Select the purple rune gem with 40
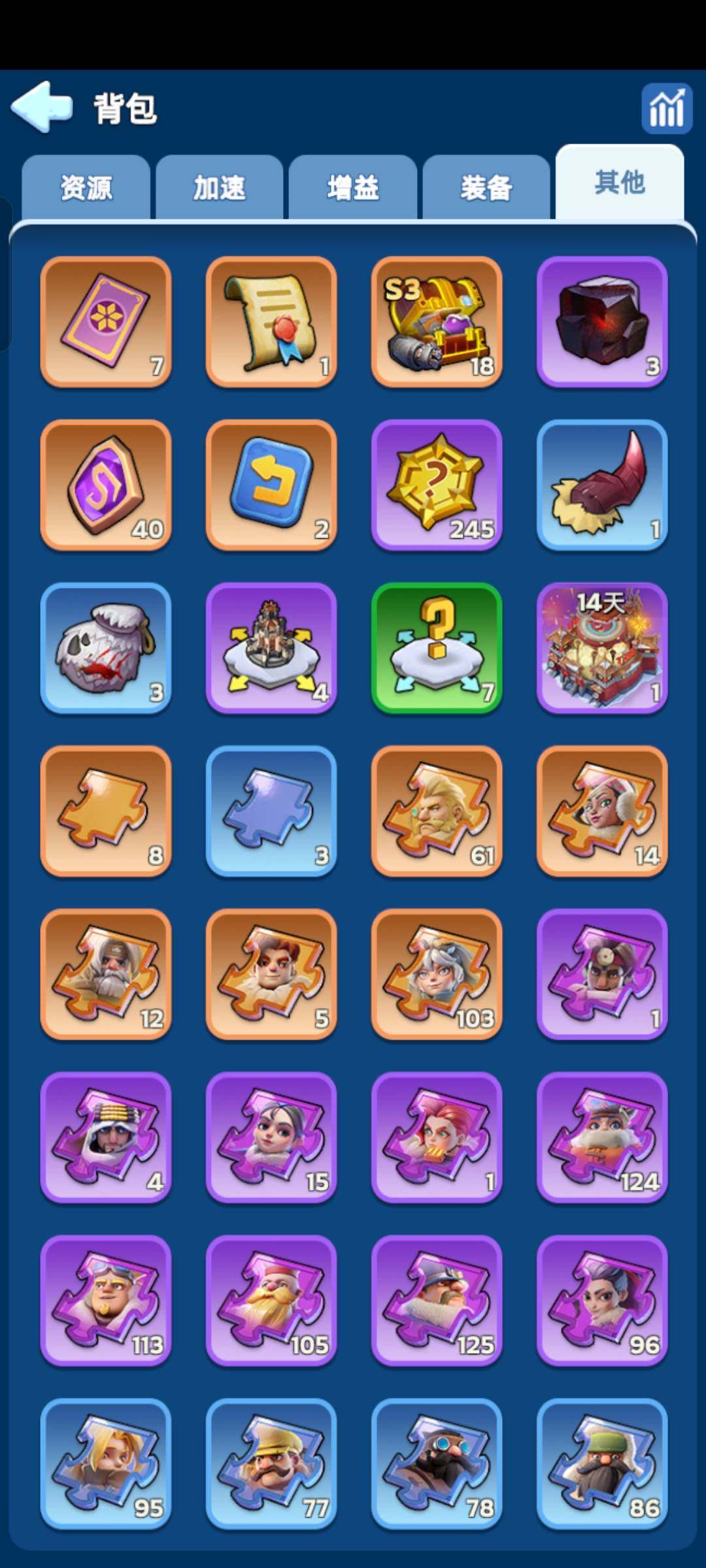The width and height of the screenshot is (706, 1568). [x=106, y=485]
